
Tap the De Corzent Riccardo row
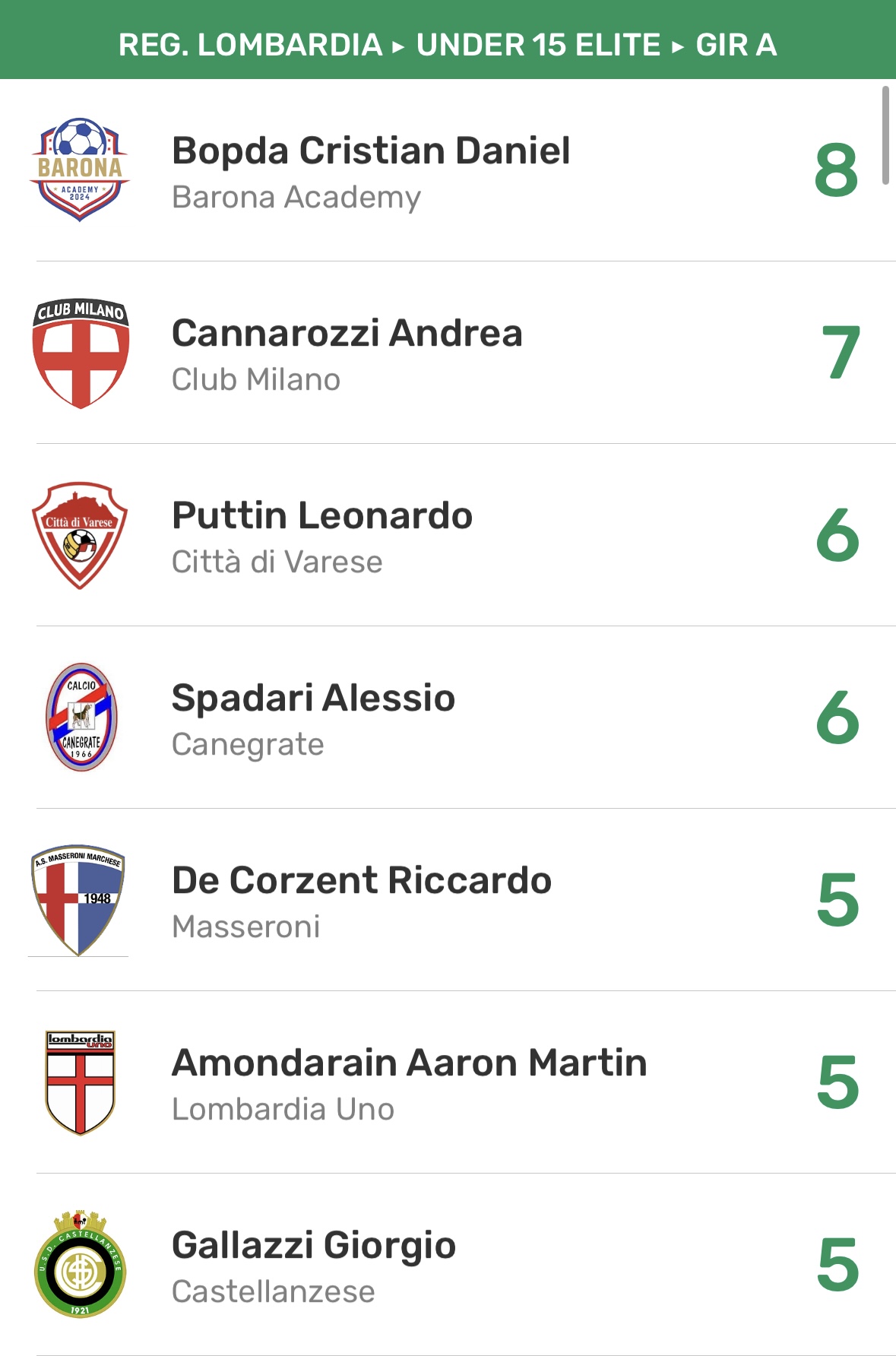[x=362, y=900]
